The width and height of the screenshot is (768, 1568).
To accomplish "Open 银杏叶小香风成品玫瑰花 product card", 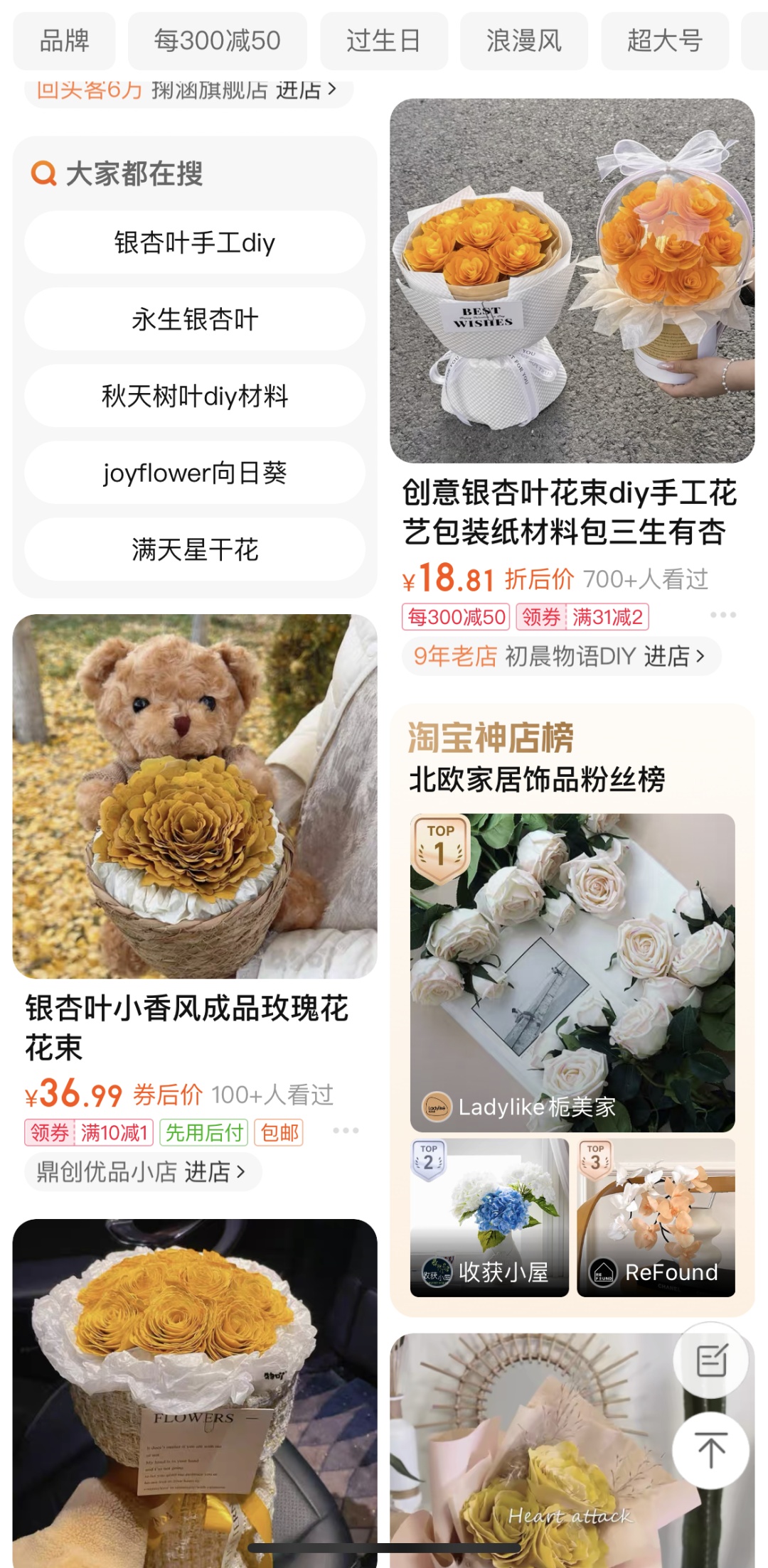I will 194,796.
